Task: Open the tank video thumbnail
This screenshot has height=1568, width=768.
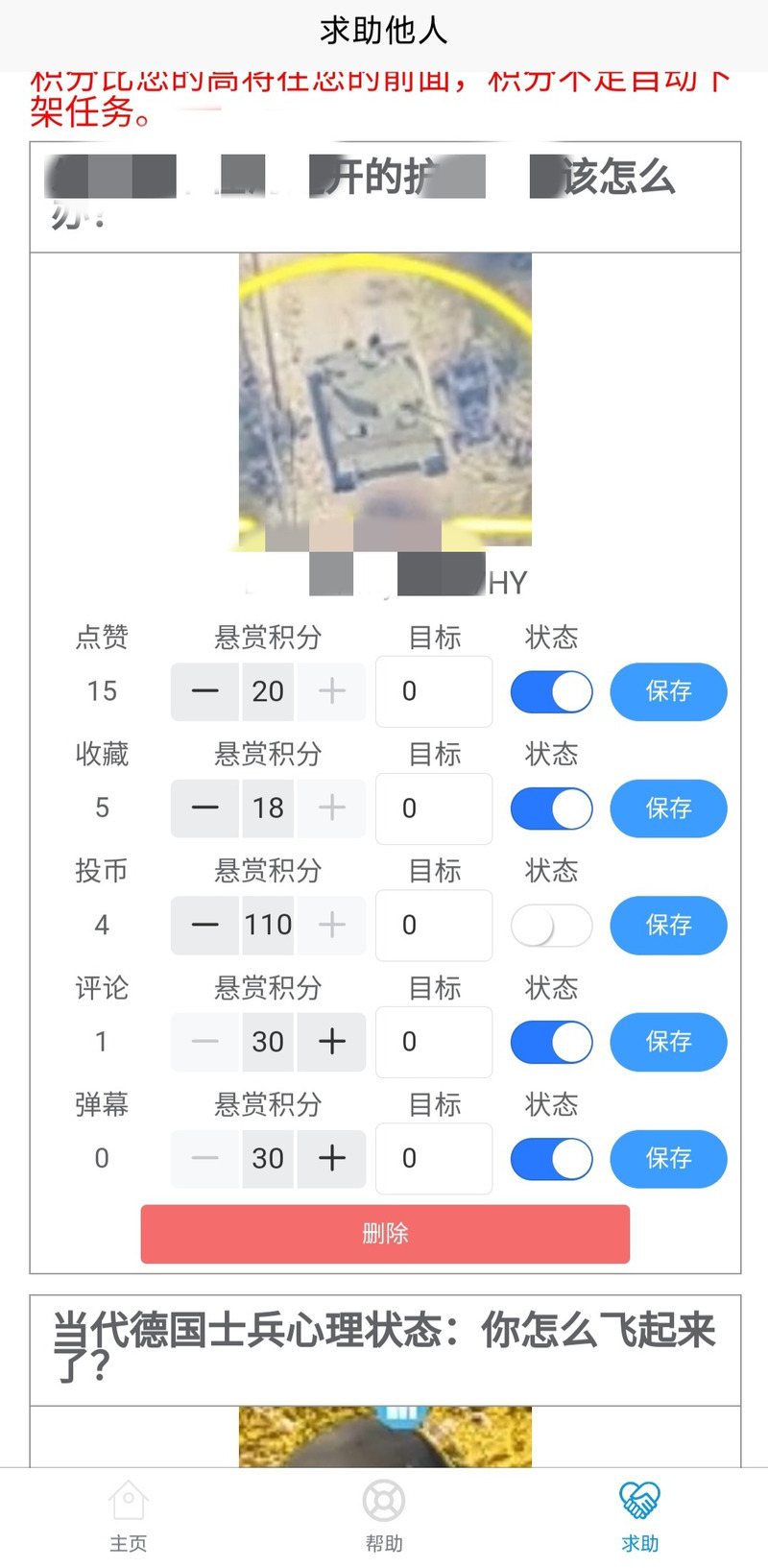Action: 385,398
